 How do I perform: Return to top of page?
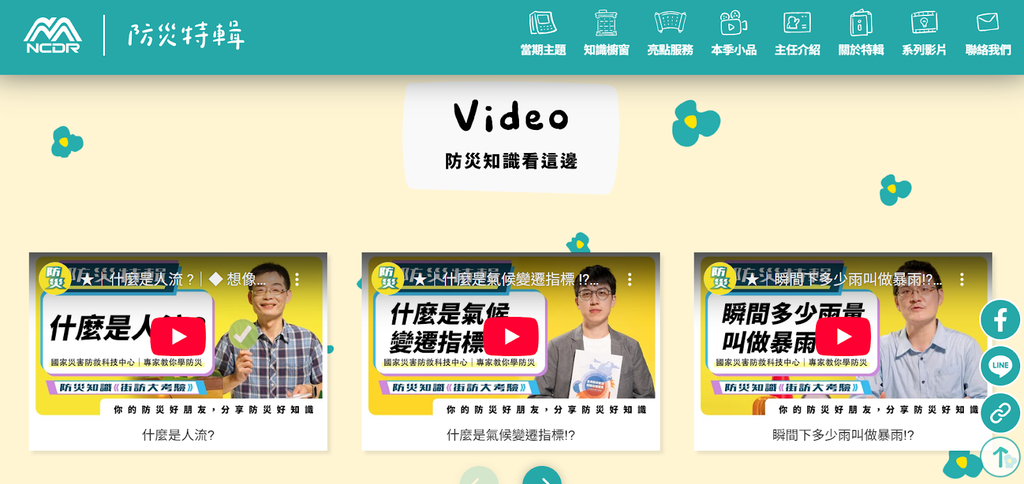[1000, 457]
